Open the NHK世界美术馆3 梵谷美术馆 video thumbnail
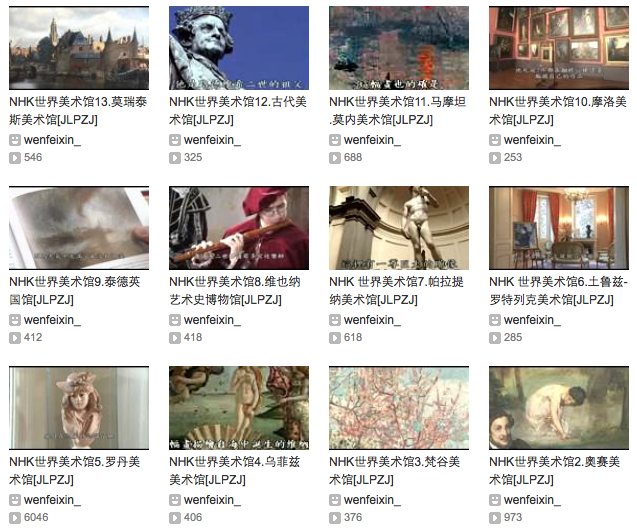 (399, 408)
